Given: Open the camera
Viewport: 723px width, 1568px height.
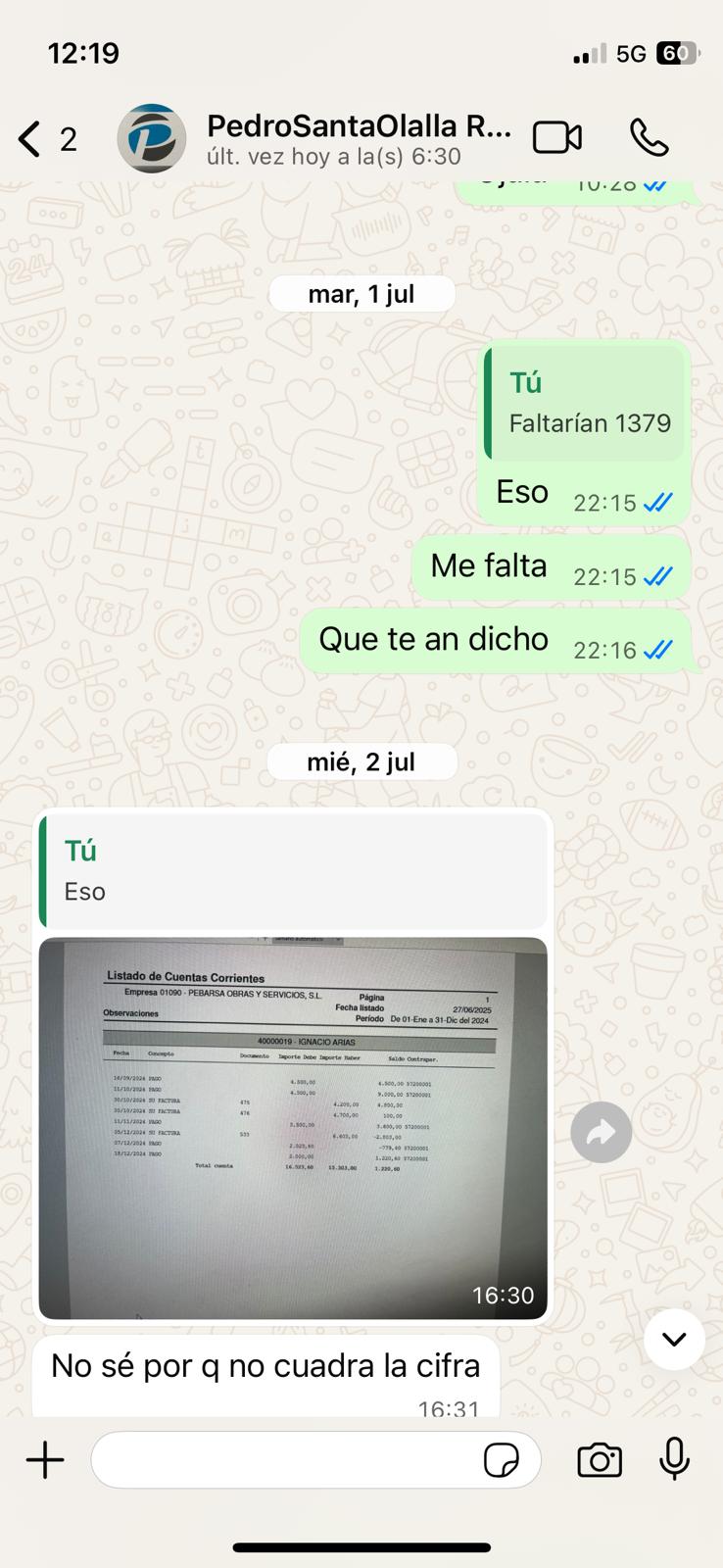Looking at the screenshot, I should tap(599, 1460).
